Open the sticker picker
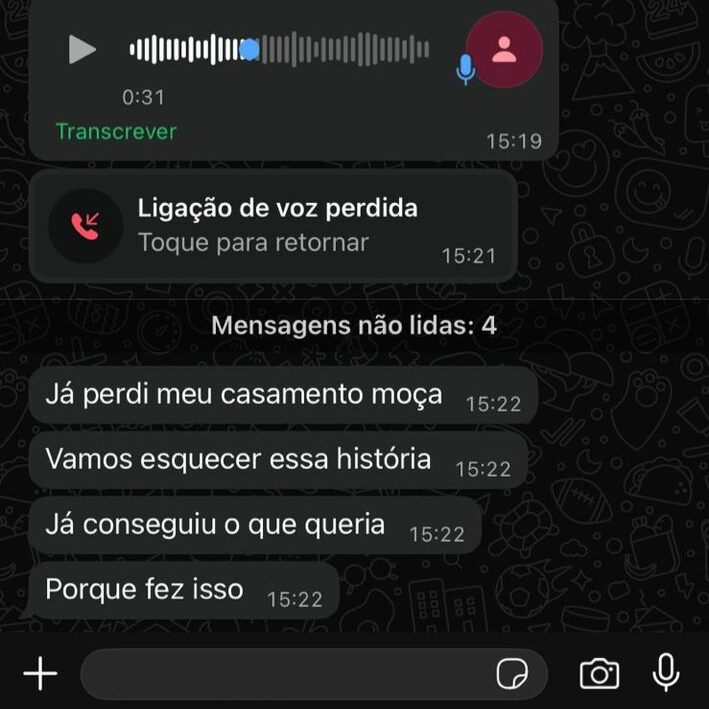The width and height of the screenshot is (709, 709). pos(513,675)
